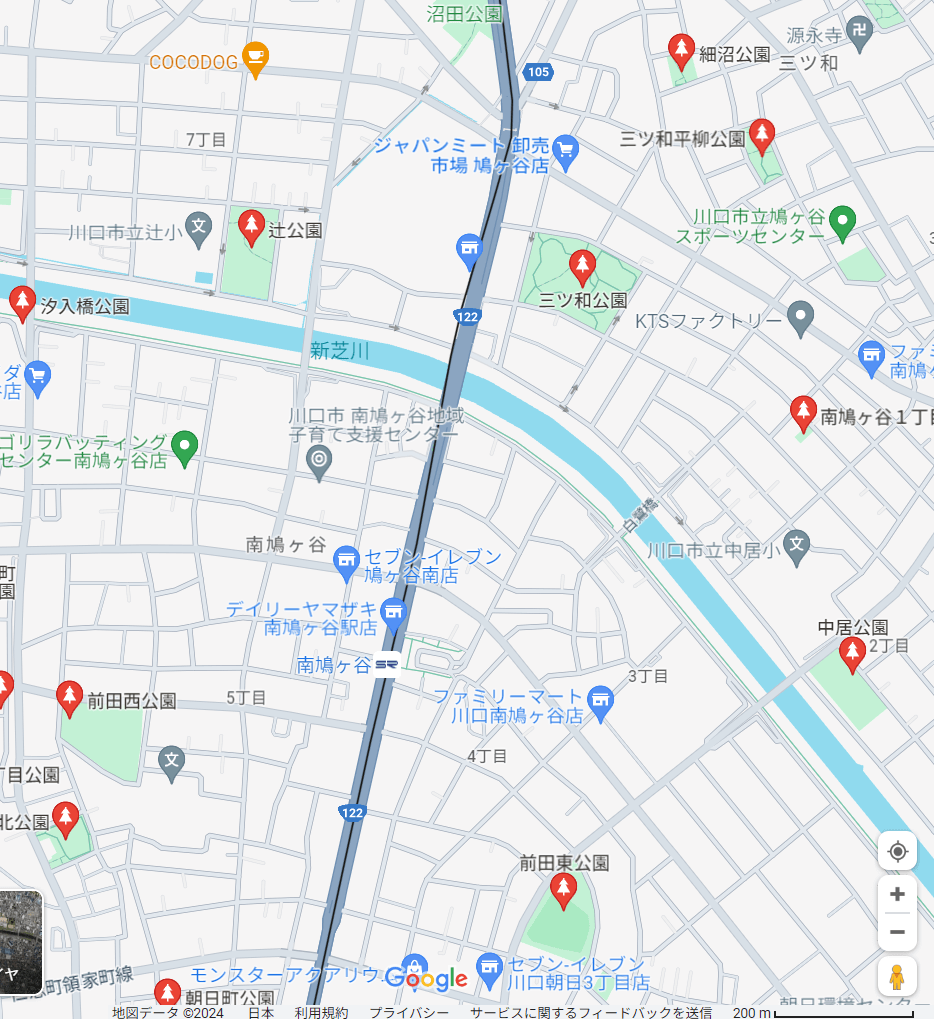View 川口市立鳩ヶ谷スポーツセンター place marker
Screen dimensions: 934x1019
(843, 219)
